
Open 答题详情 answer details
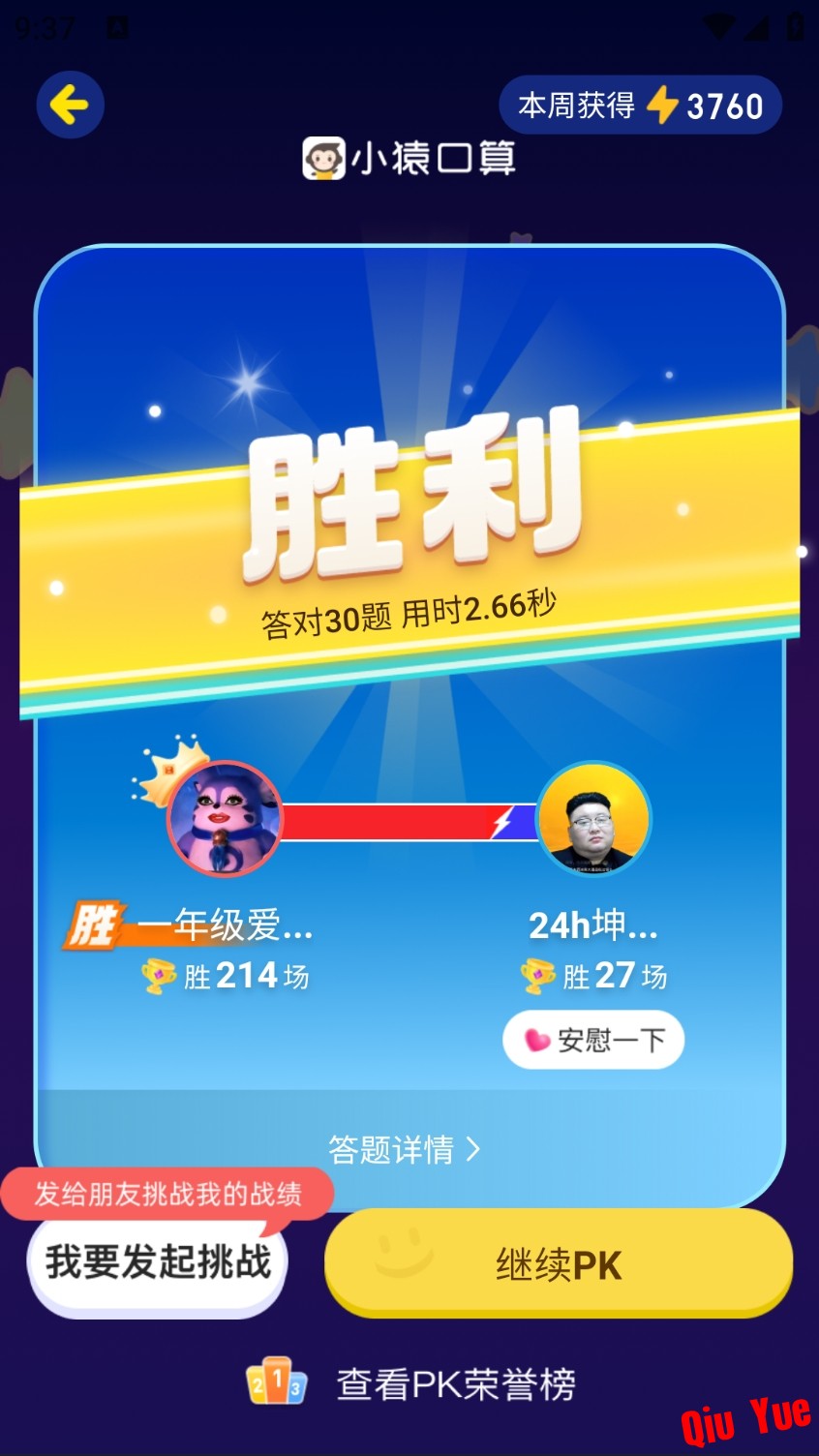point(404,1149)
